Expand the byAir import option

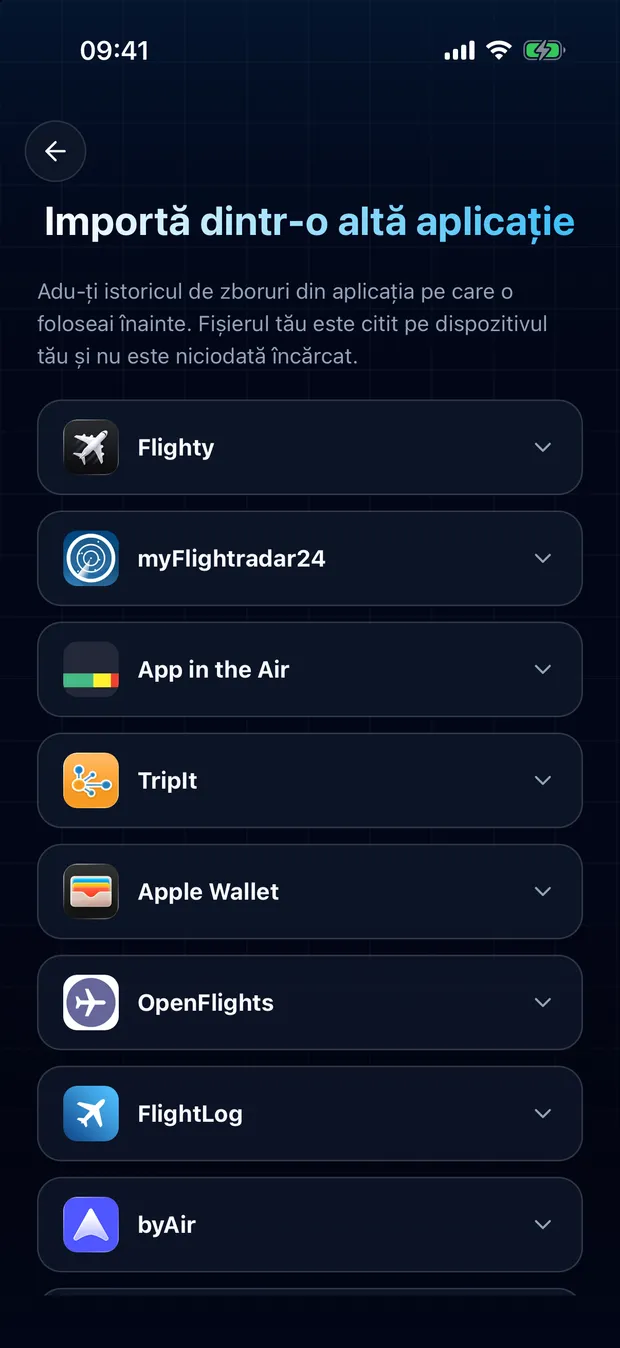tap(310, 1224)
